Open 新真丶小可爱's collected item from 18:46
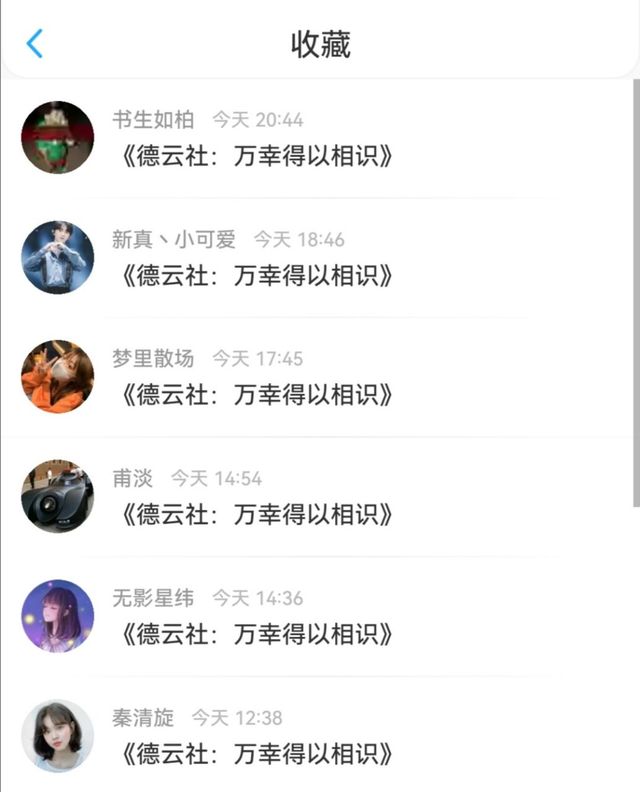 click(317, 258)
